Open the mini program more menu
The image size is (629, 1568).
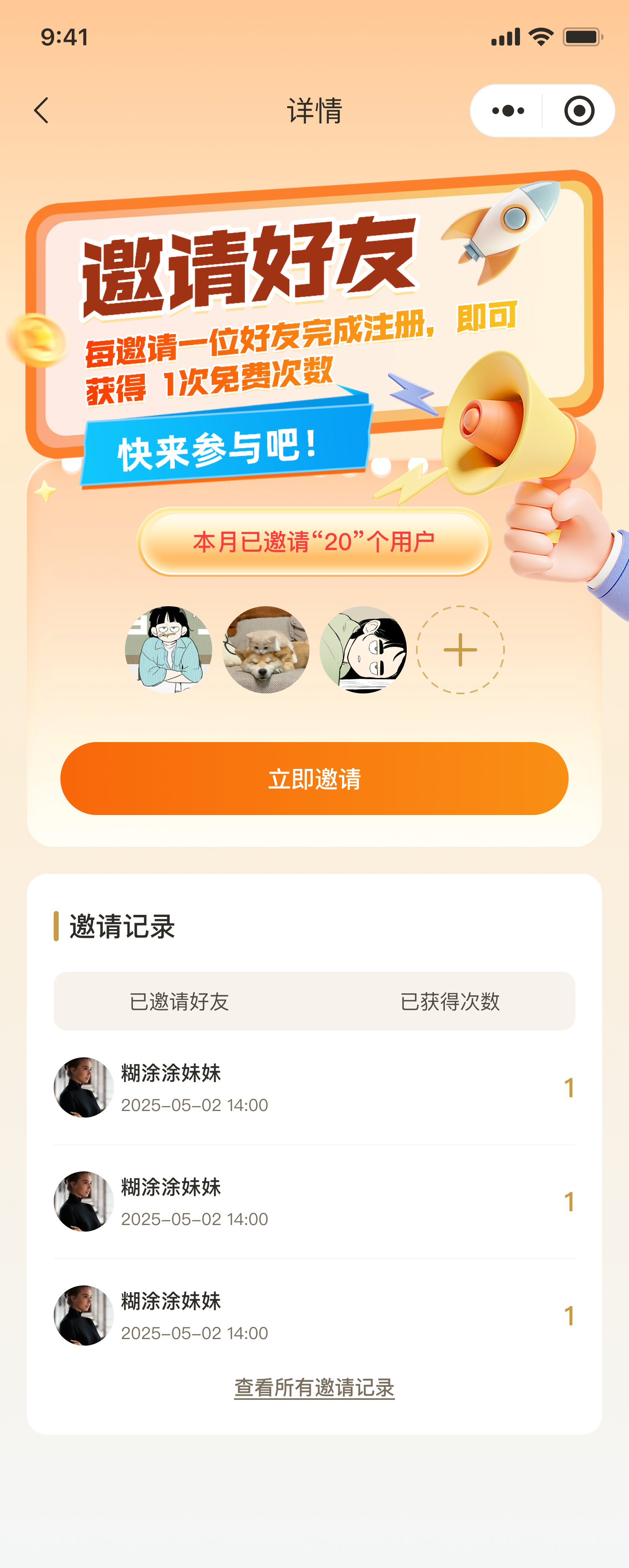tap(508, 111)
